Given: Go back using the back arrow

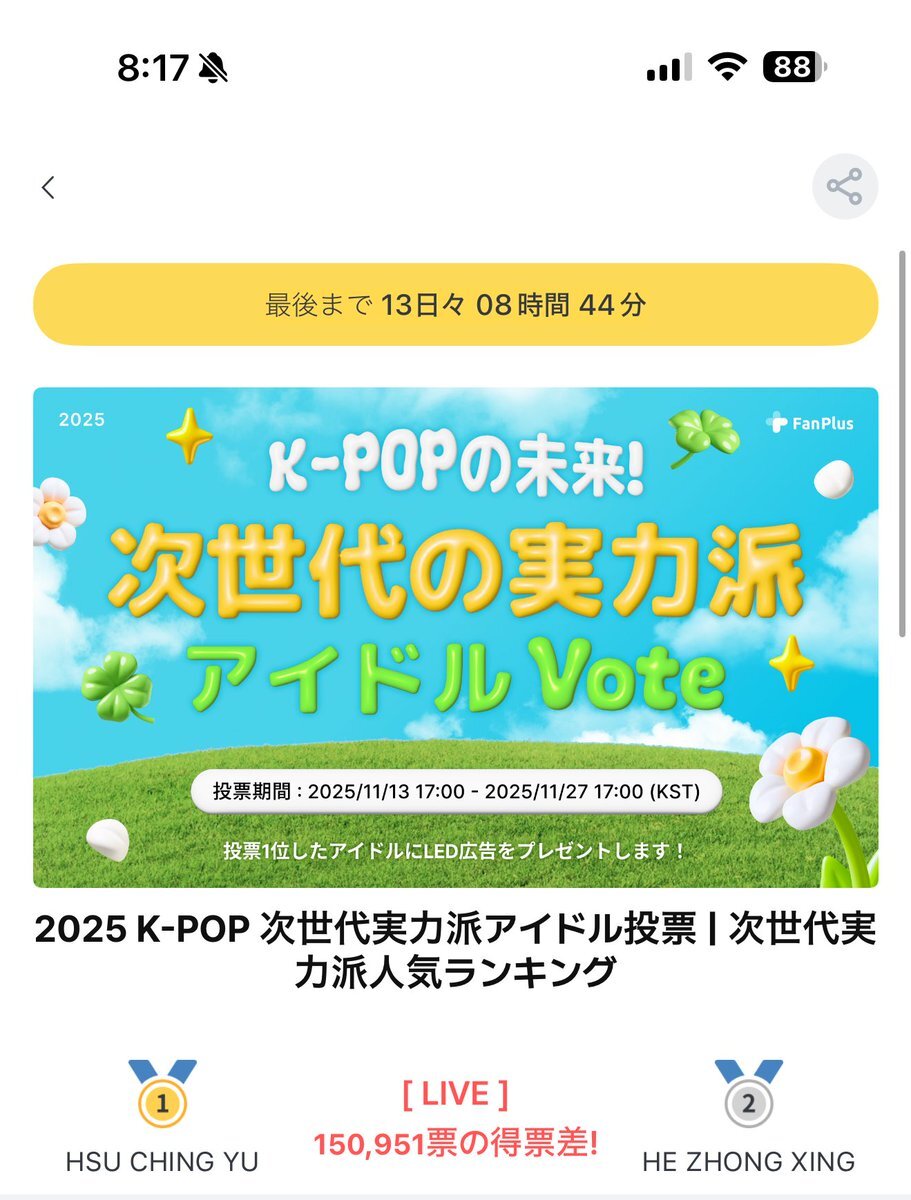Looking at the screenshot, I should (x=48, y=187).
